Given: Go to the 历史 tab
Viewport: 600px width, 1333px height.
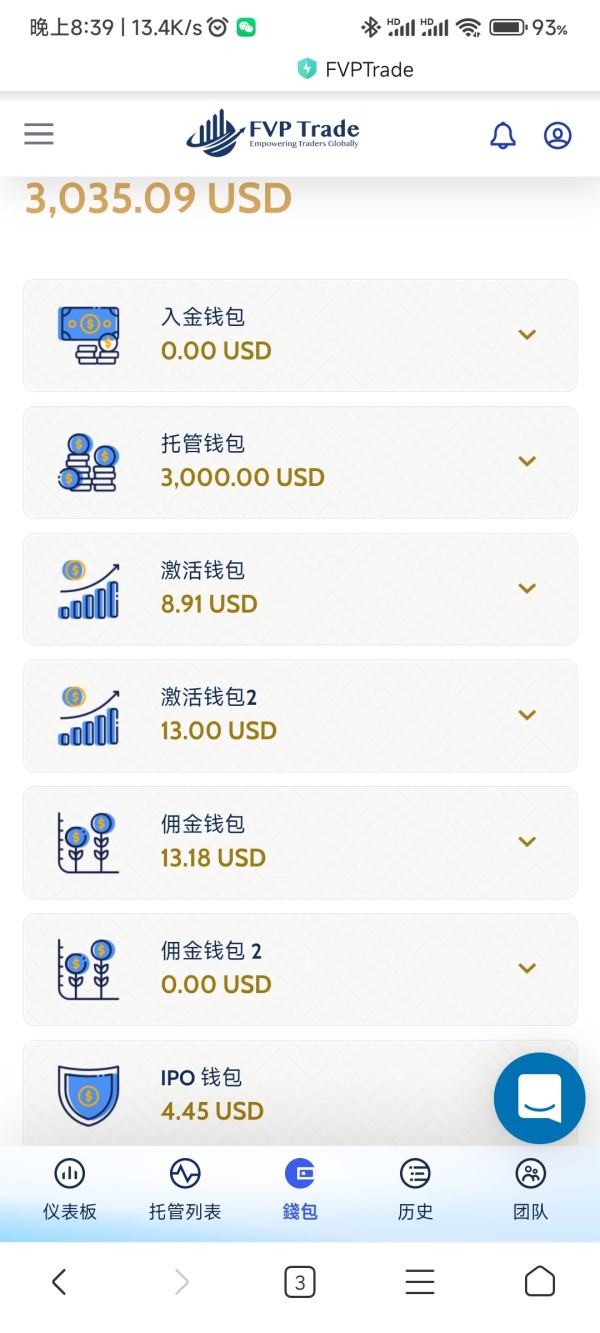Looking at the screenshot, I should [x=415, y=1190].
